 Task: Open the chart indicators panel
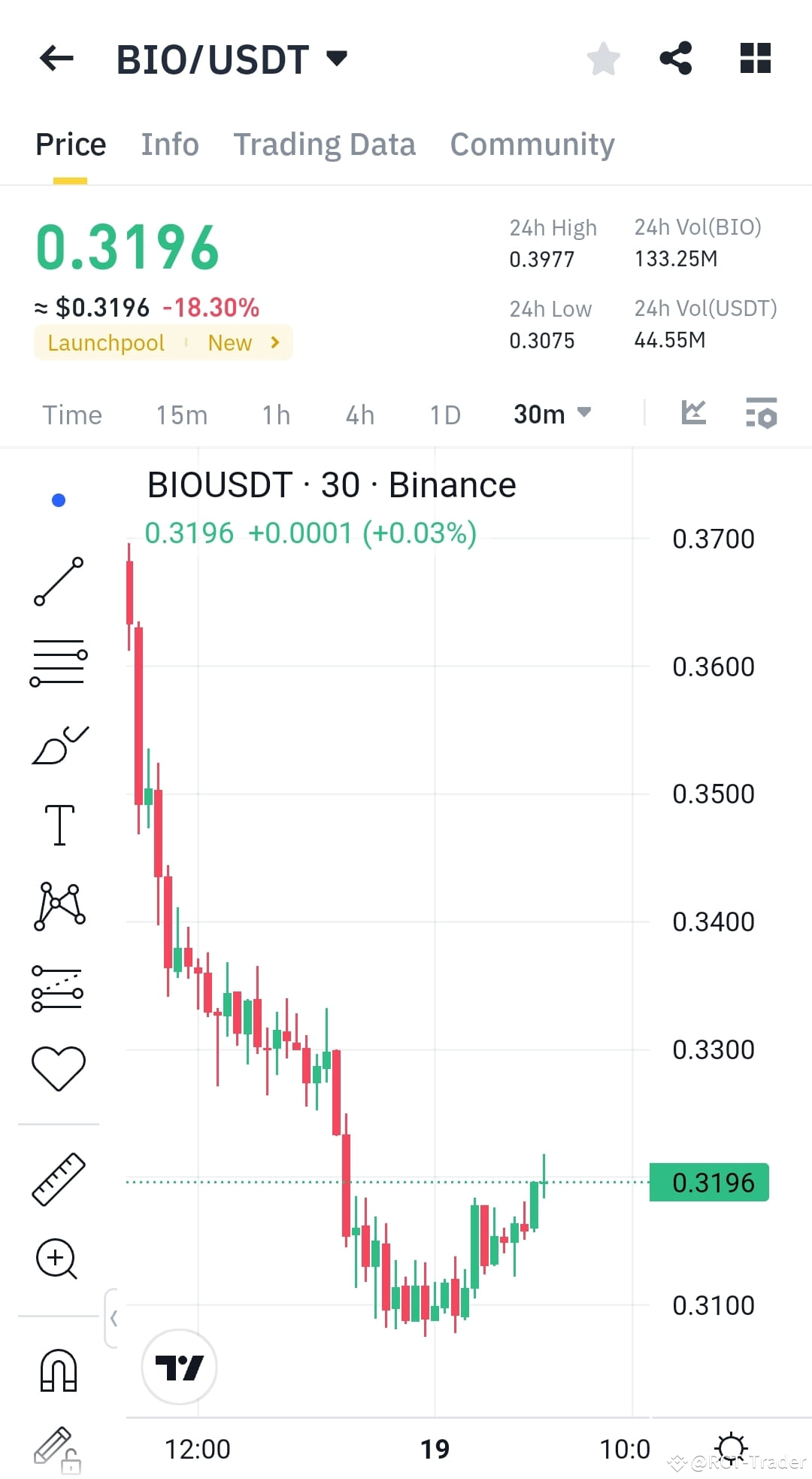pos(695,412)
